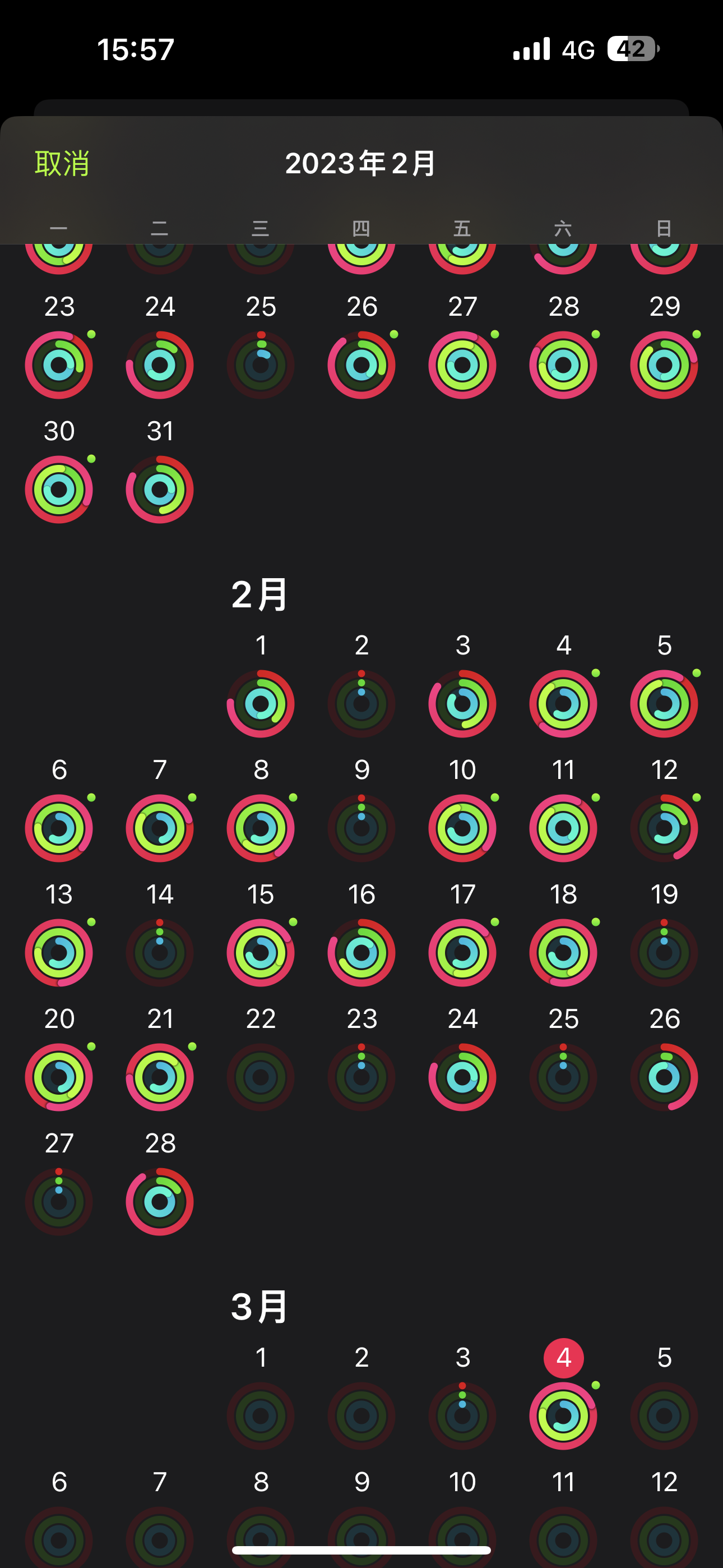Open highlighted March 4 today
Image resolution: width=723 pixels, height=1568 pixels.
tap(564, 1394)
